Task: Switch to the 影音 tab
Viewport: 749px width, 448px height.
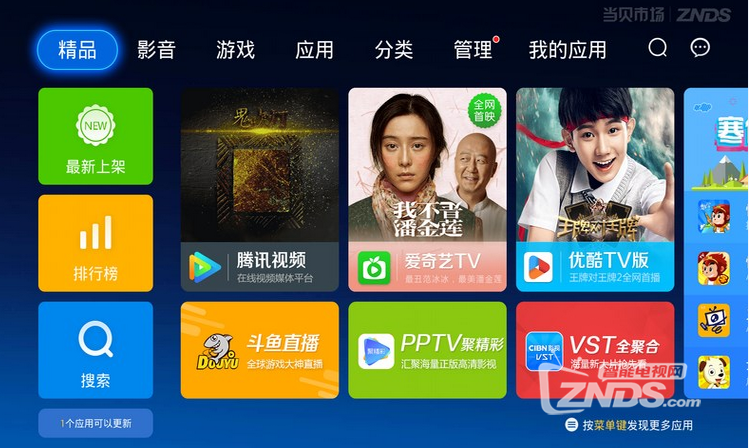Action: click(156, 50)
